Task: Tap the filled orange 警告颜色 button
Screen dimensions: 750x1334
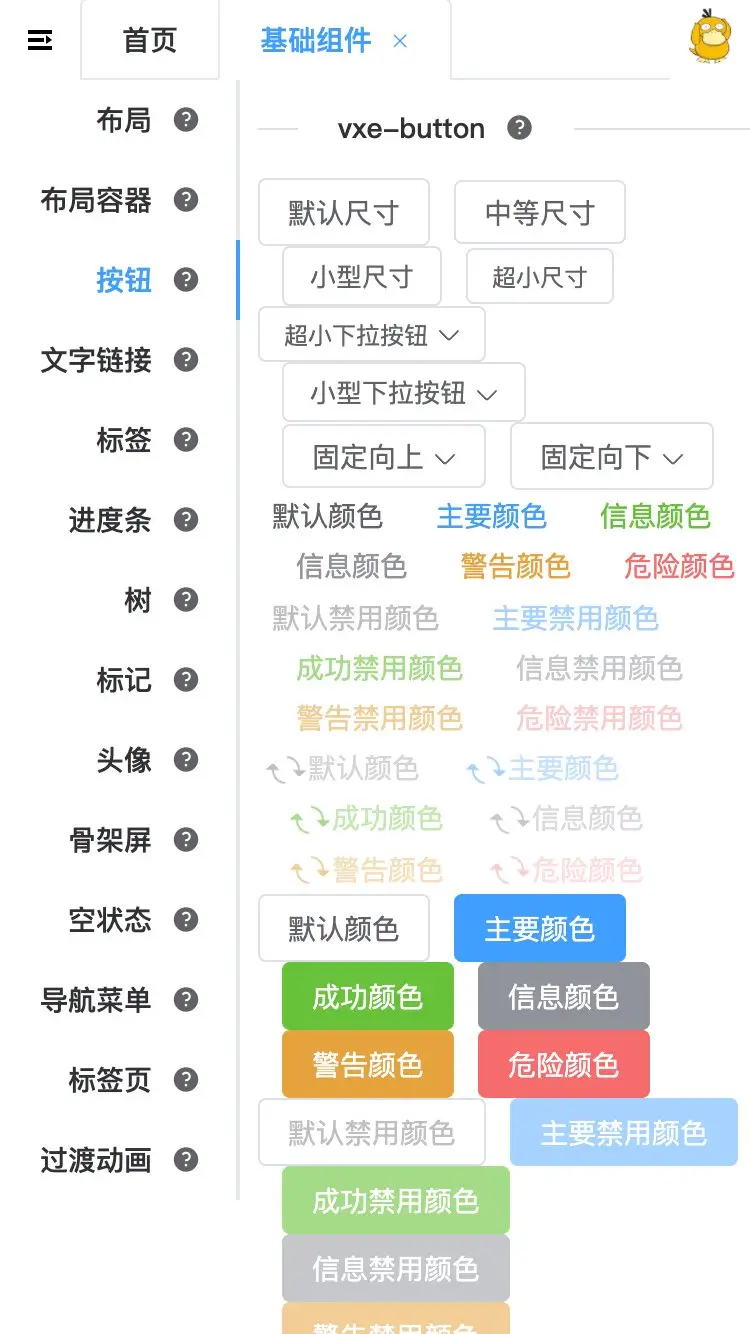Action: tap(368, 1065)
